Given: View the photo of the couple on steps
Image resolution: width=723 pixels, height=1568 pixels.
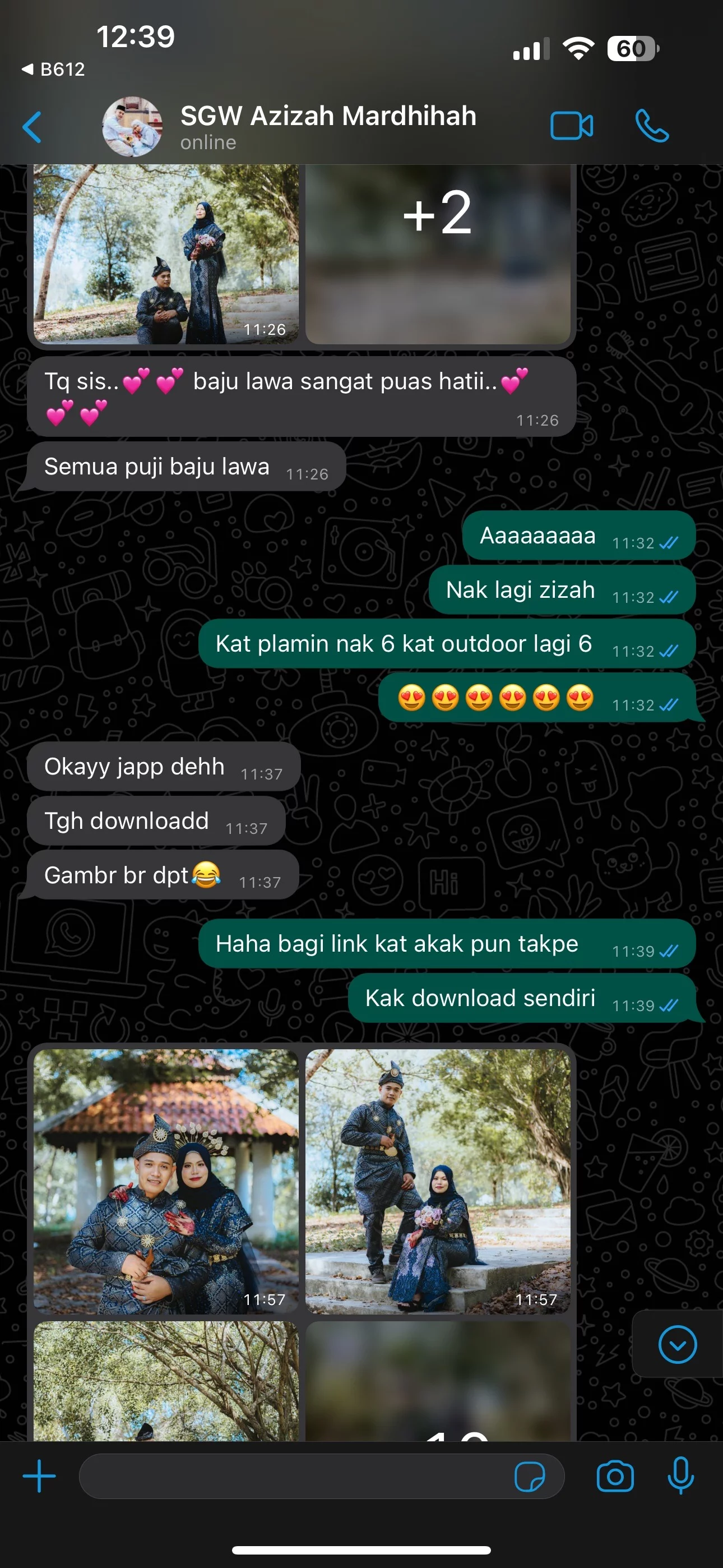Looking at the screenshot, I should pos(438,1180).
